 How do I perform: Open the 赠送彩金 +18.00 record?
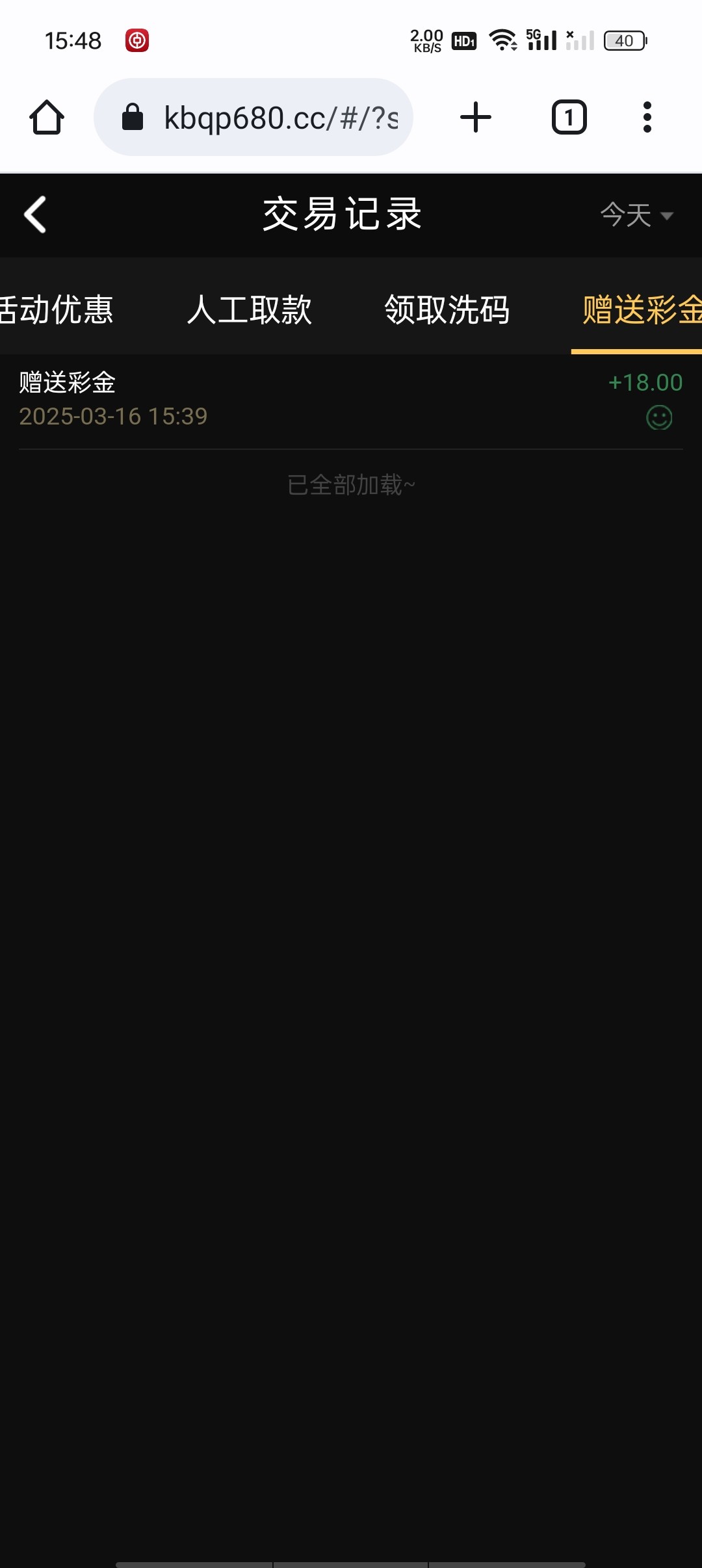tap(351, 399)
